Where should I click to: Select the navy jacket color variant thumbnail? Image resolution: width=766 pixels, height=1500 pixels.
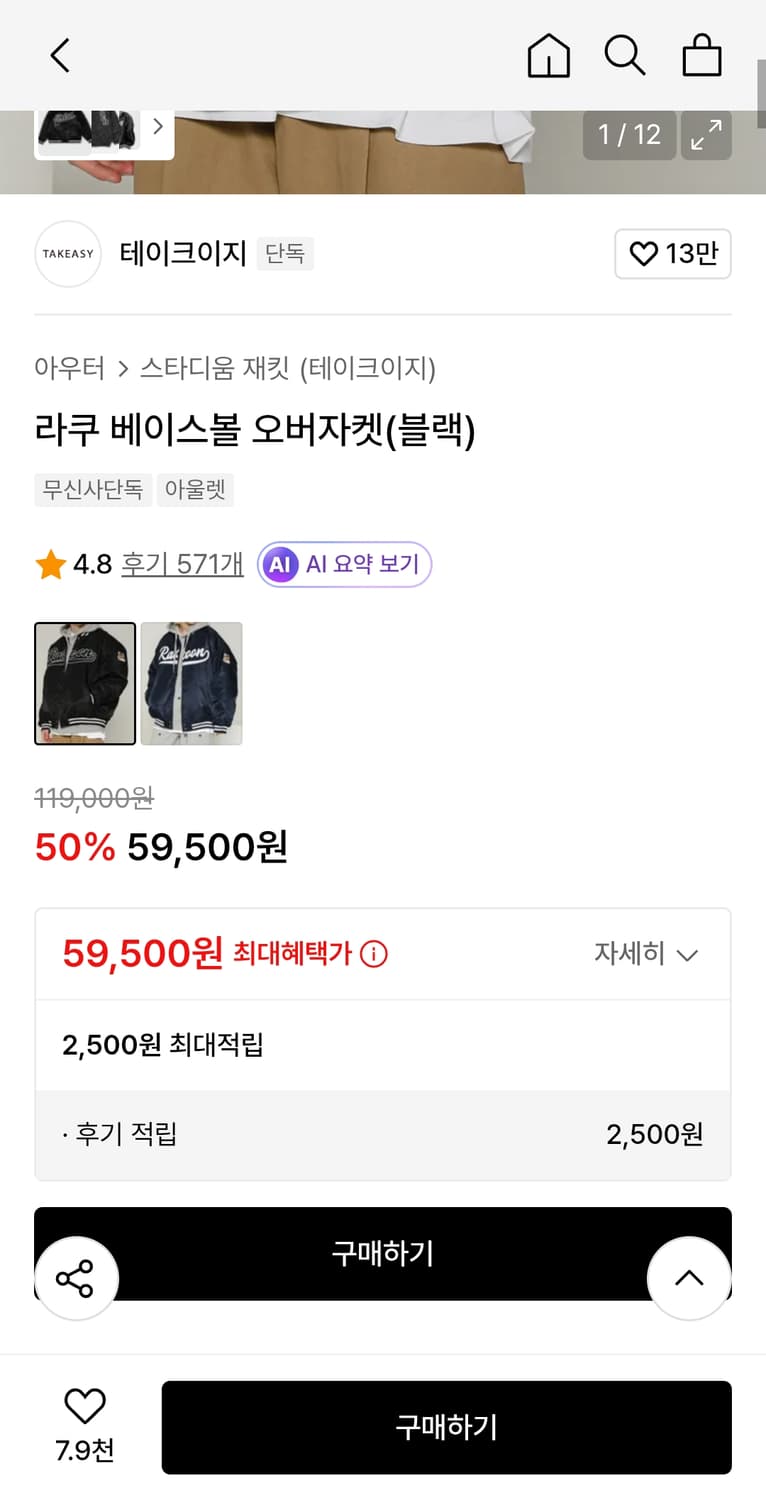pyautogui.click(x=191, y=683)
